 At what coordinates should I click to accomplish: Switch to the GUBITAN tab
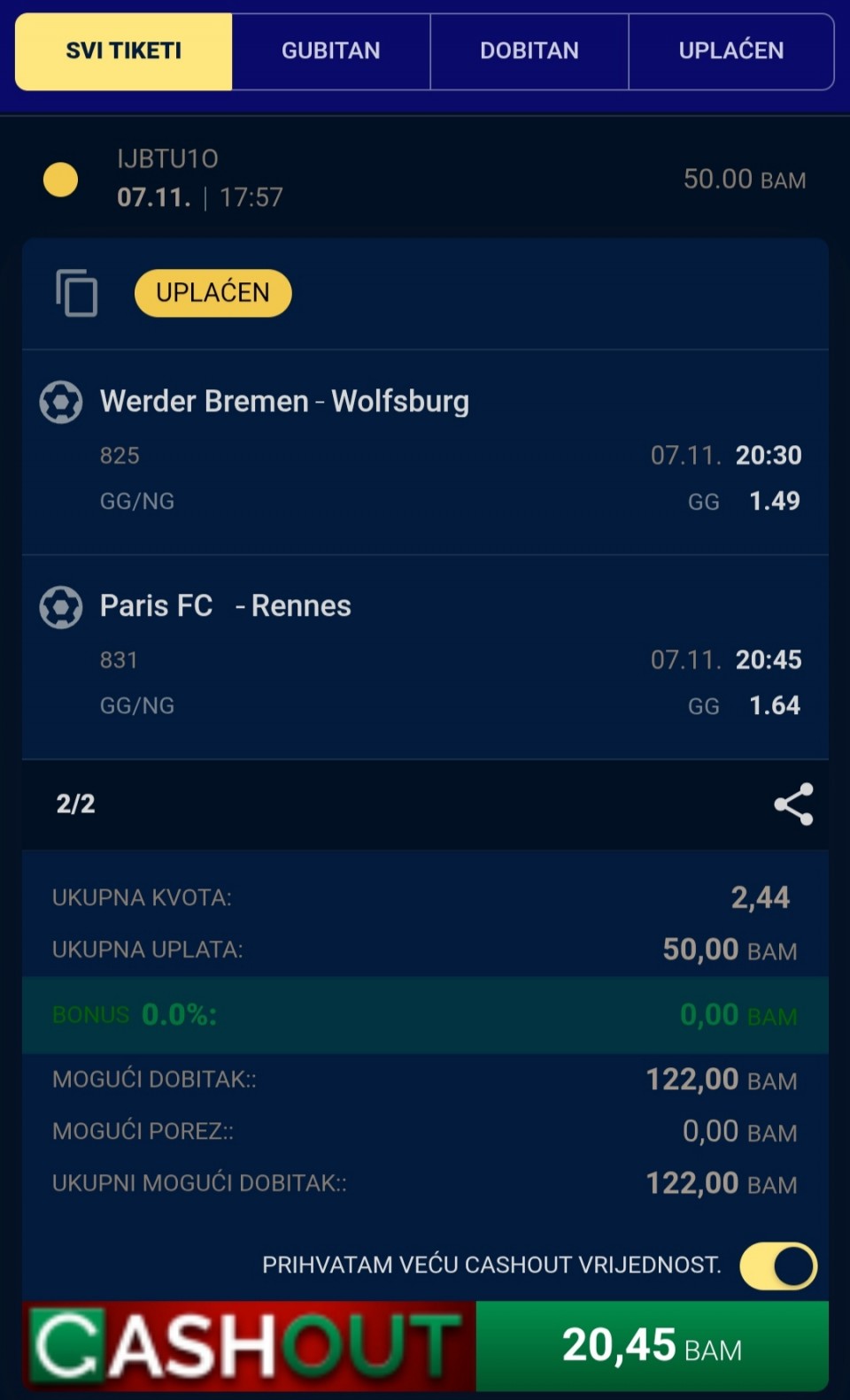(330, 51)
